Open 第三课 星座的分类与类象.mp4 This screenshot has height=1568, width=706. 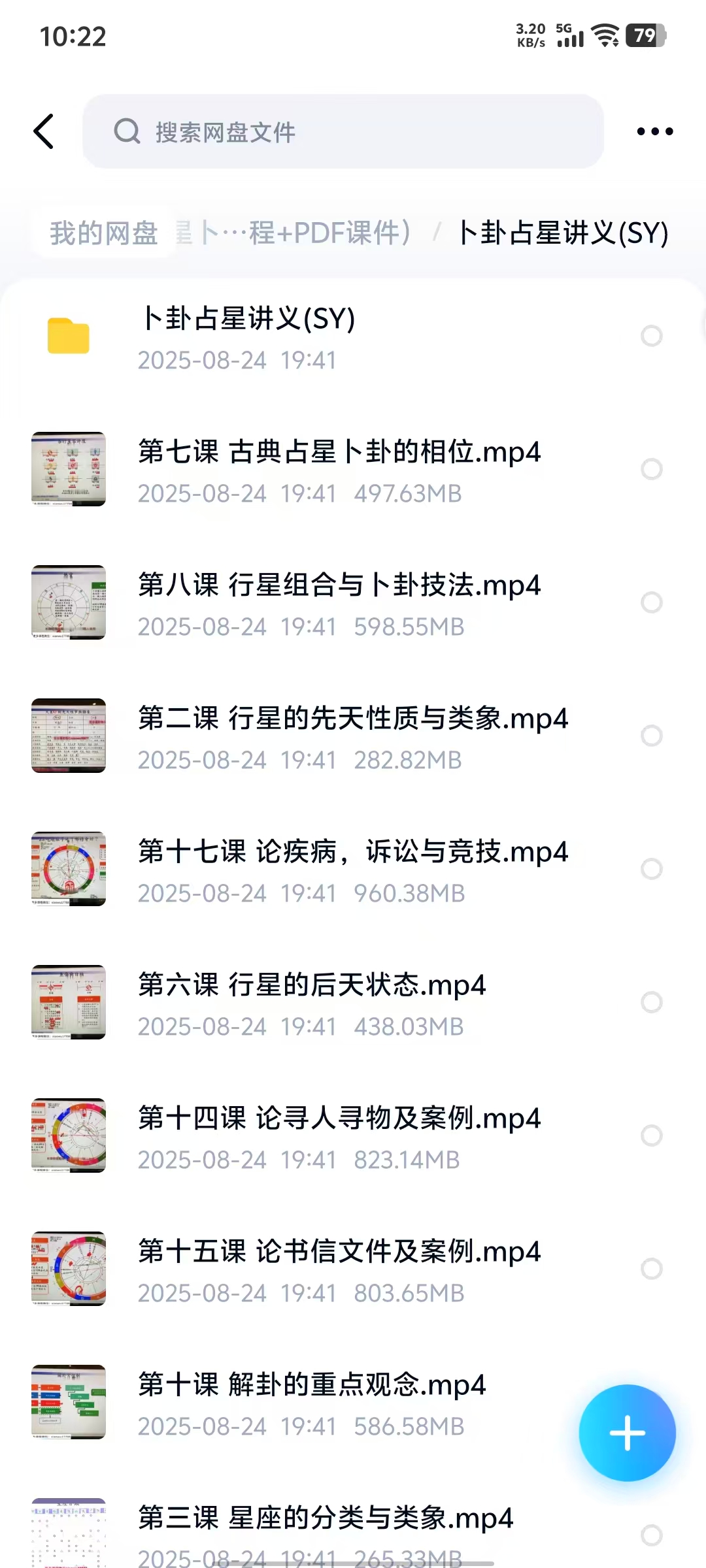tap(325, 1529)
